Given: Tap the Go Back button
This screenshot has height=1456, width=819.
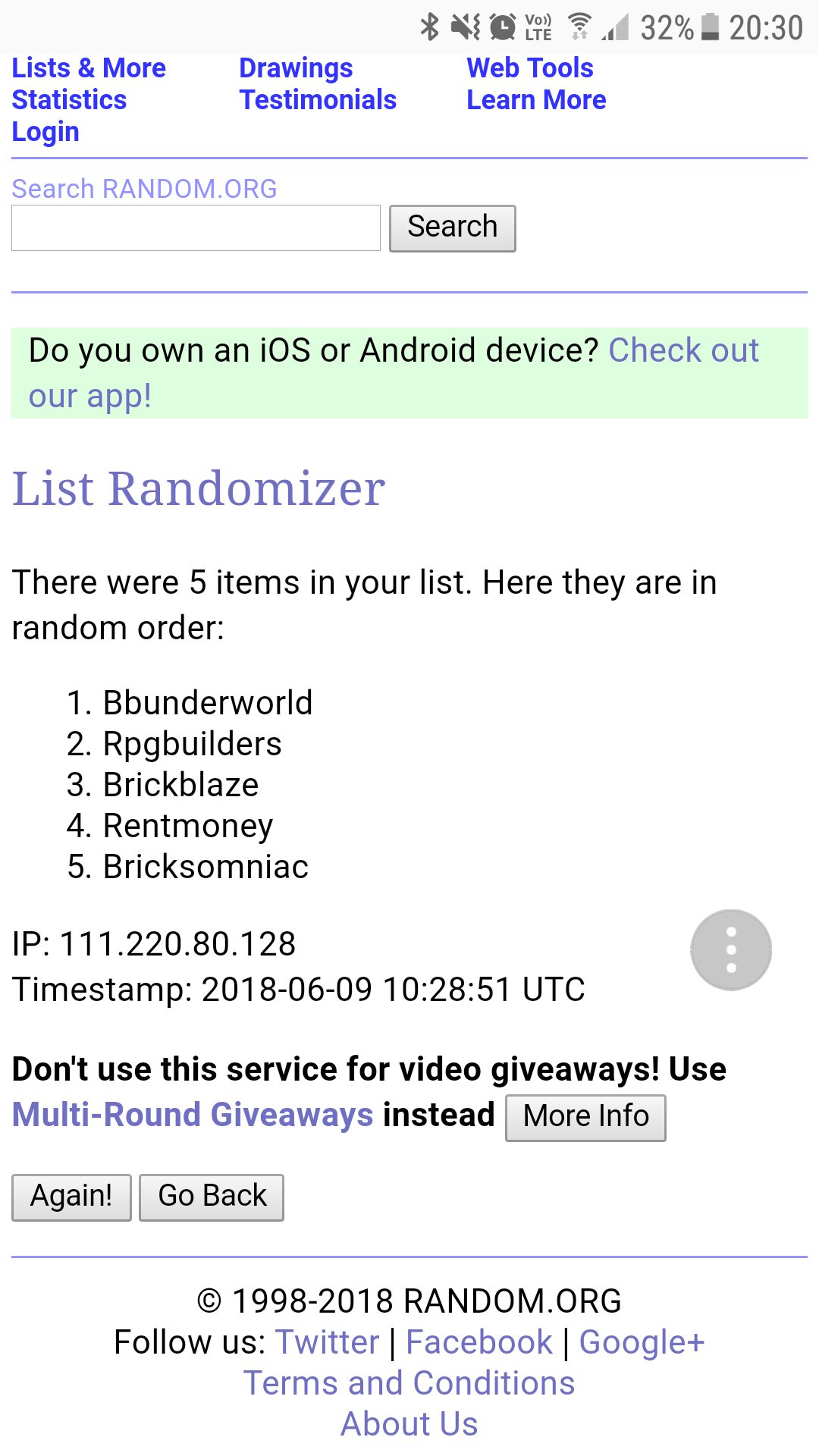Looking at the screenshot, I should (x=212, y=1197).
